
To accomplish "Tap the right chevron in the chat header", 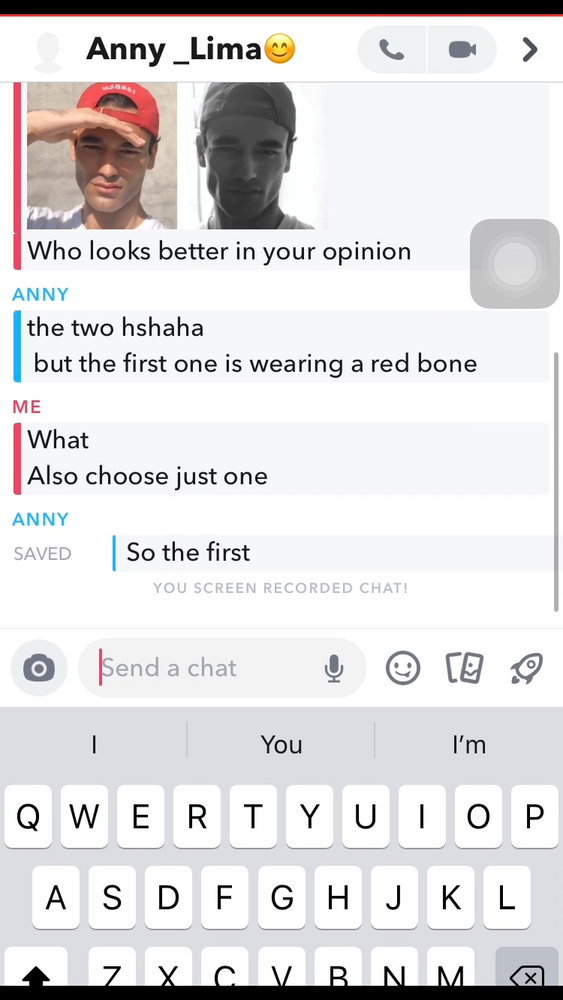I will point(529,50).
